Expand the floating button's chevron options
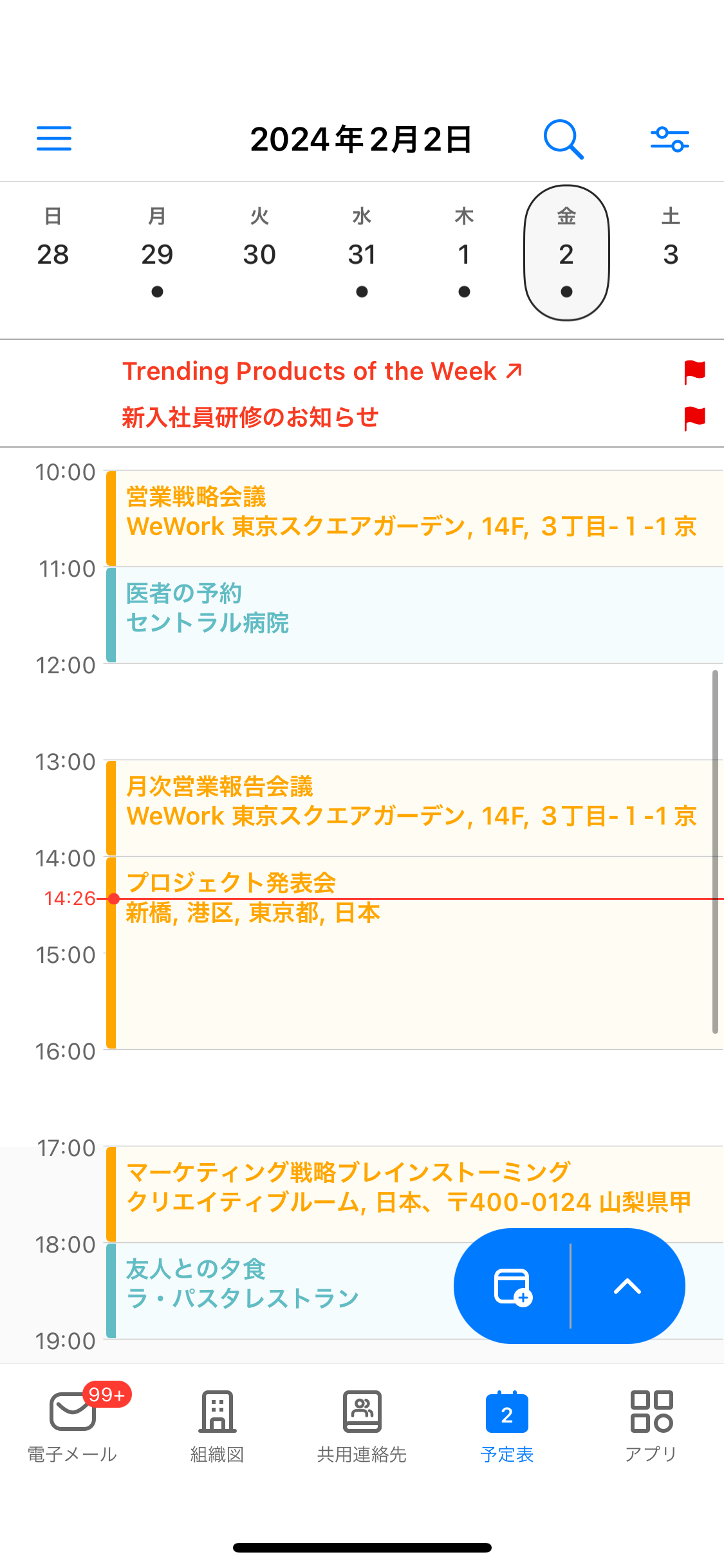 [x=627, y=1286]
